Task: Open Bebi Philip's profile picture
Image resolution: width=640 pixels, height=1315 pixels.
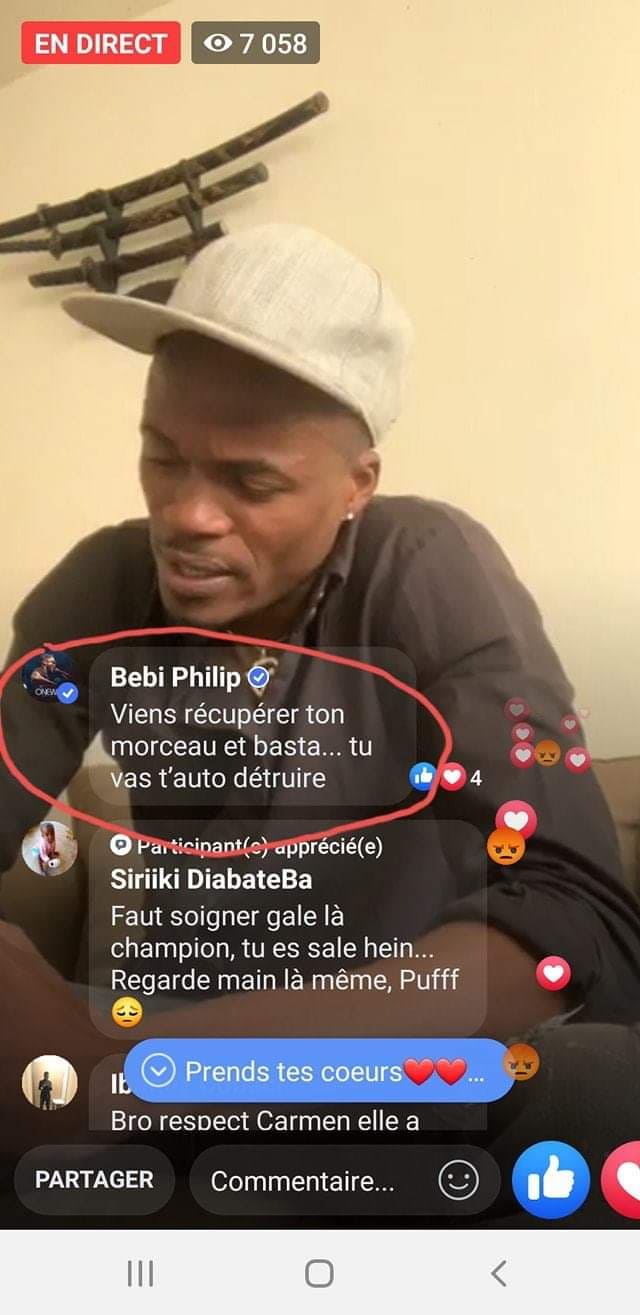Action: (50, 678)
